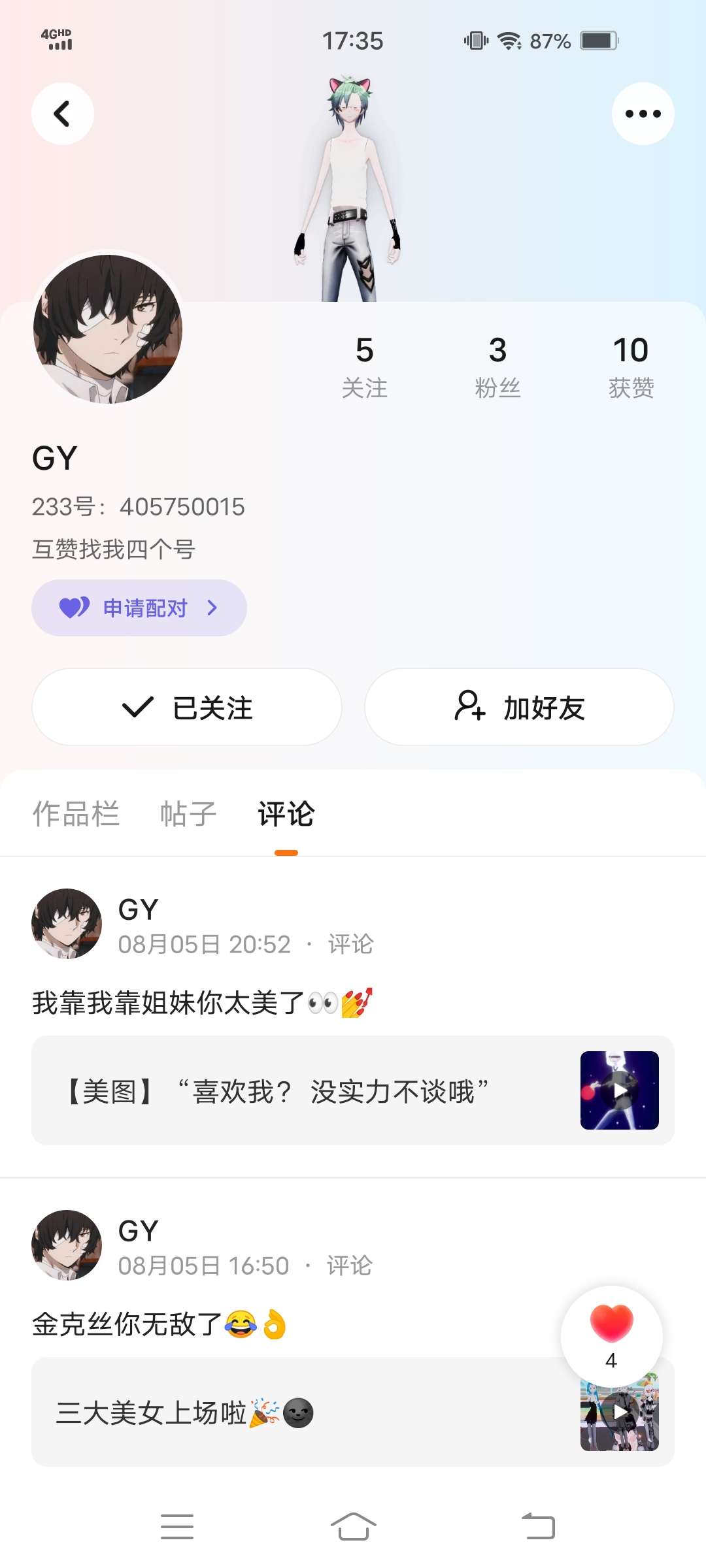The width and height of the screenshot is (706, 1568).
Task: Switch to the 帖子 tab
Action: (188, 814)
